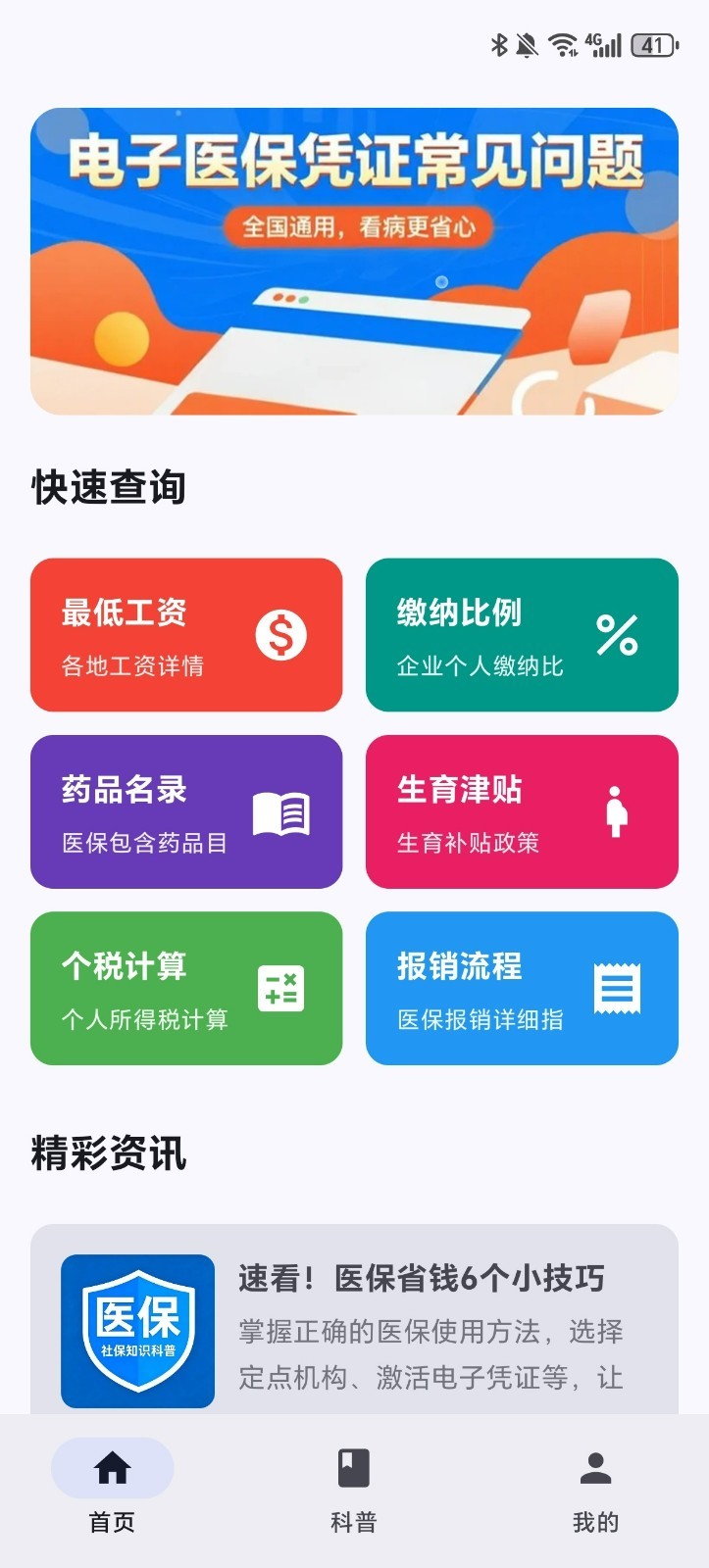Open the 最低工资 query card
The image size is (709, 1568).
pos(186,635)
